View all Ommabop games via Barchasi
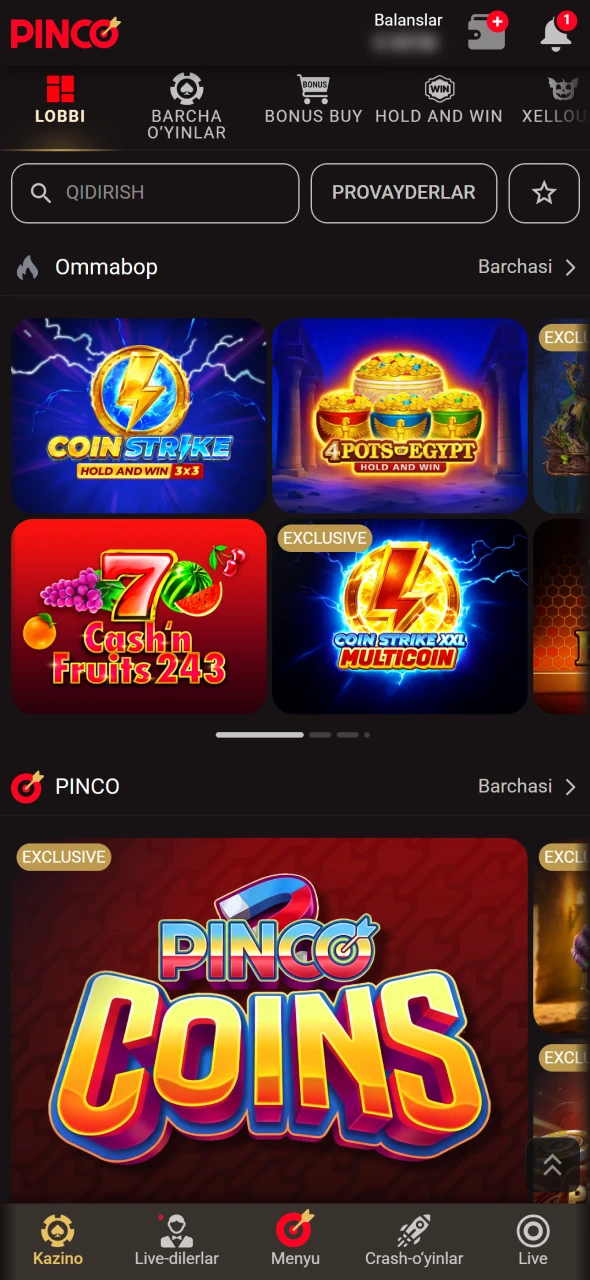590x1280 pixels. pyautogui.click(x=527, y=267)
